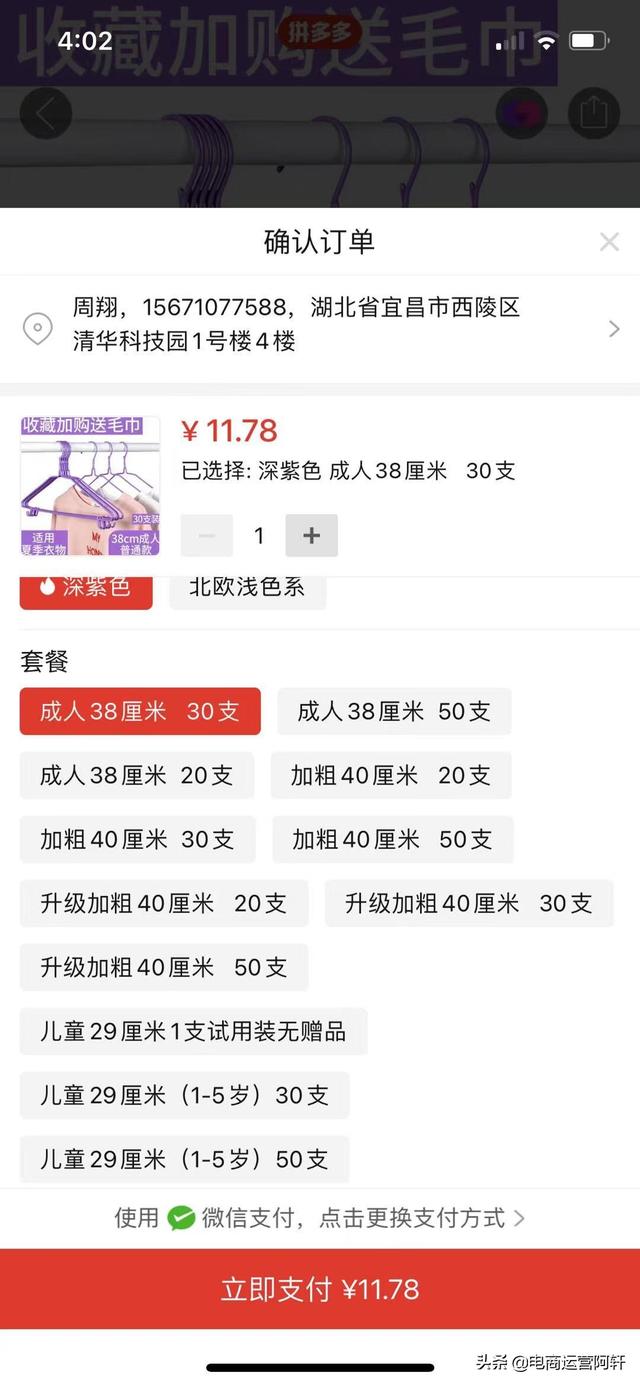Viewport: 640px width, 1385px height.
Task: Choose 升级加粗40厘米 50支 package
Action: coord(164,967)
